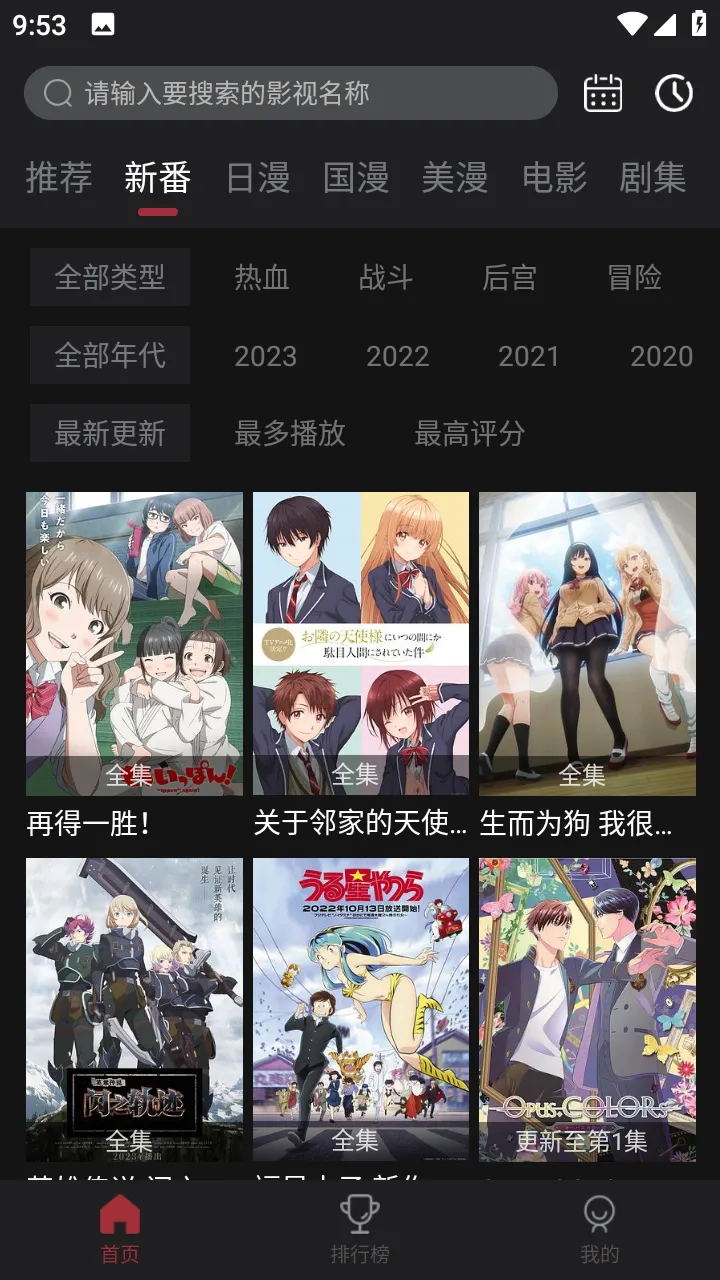Filter by the 战斗 genre
720x1280 pixels.
386,277
